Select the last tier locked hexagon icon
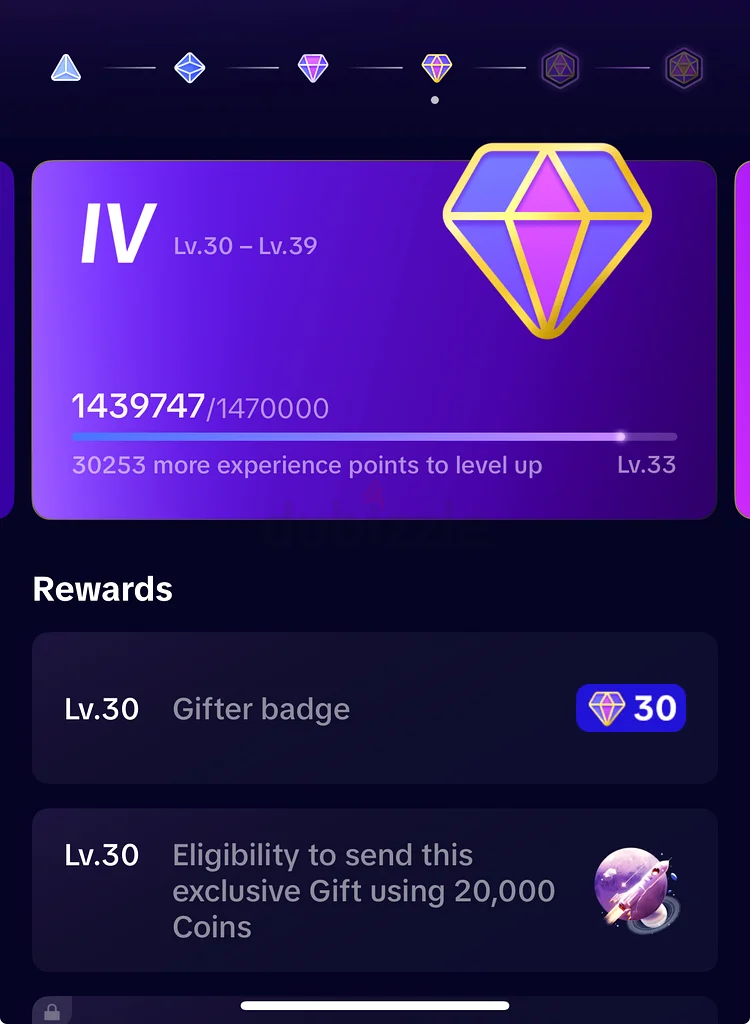Viewport: 750px width, 1024px height. 684,68
